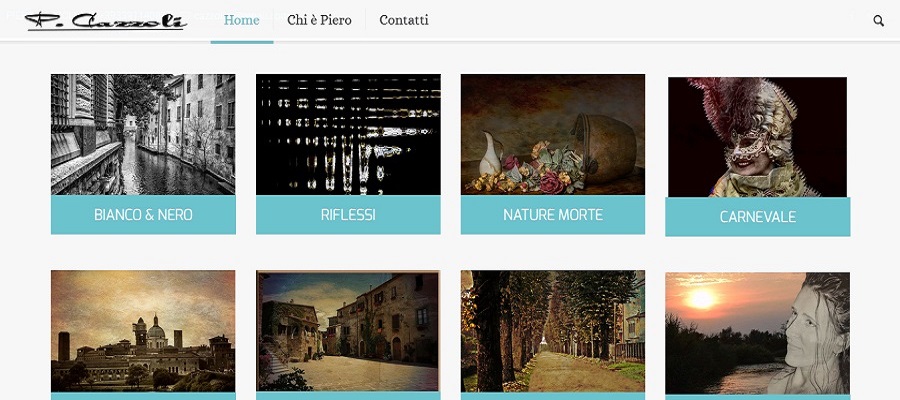The height and width of the screenshot is (400, 900).
Task: Open the Riflessi gallery
Action: tap(348, 215)
